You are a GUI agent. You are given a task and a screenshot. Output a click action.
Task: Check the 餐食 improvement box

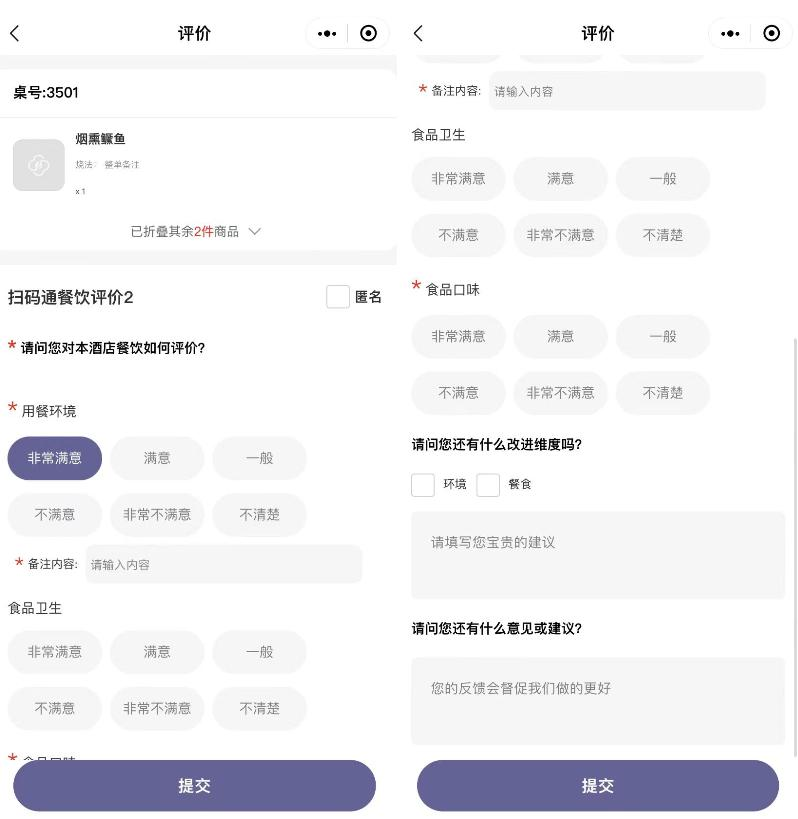click(488, 485)
